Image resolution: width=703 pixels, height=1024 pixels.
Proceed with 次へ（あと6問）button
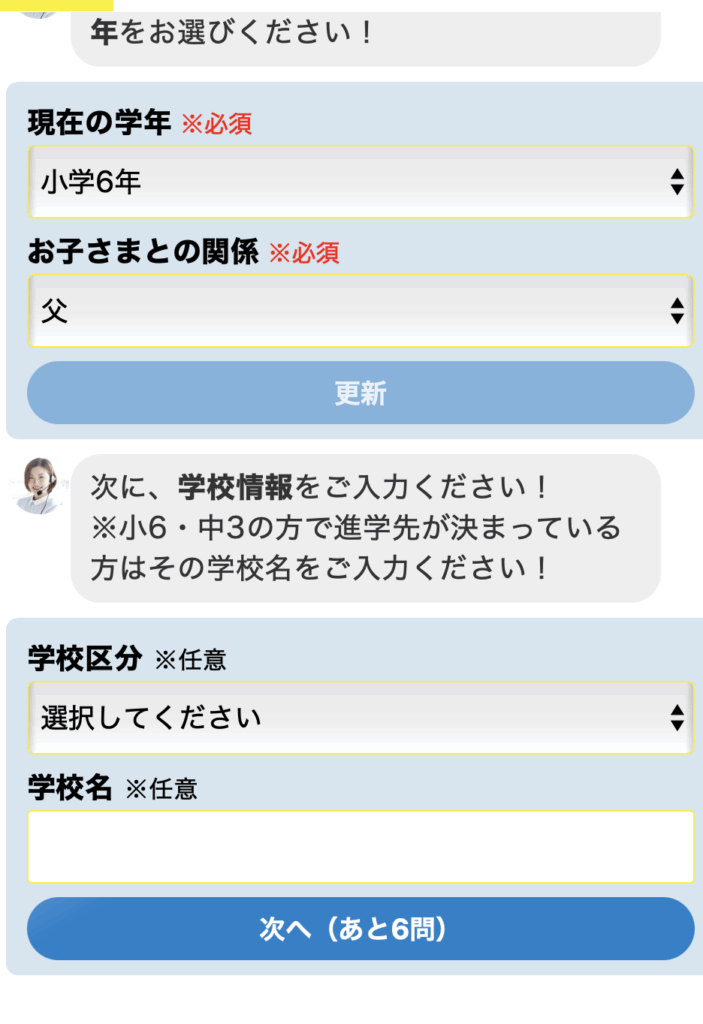(x=360, y=929)
